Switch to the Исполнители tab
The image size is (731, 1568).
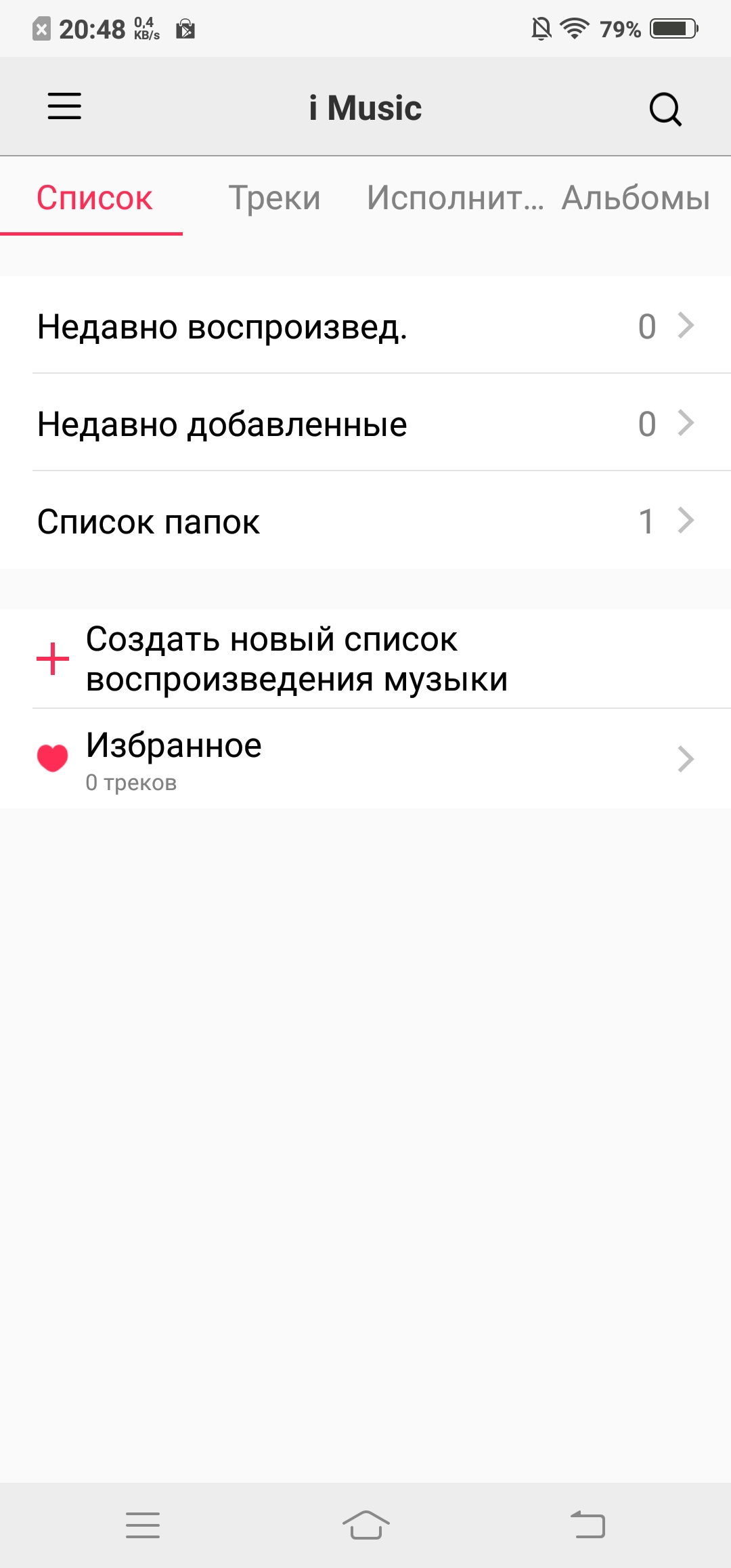coord(456,198)
